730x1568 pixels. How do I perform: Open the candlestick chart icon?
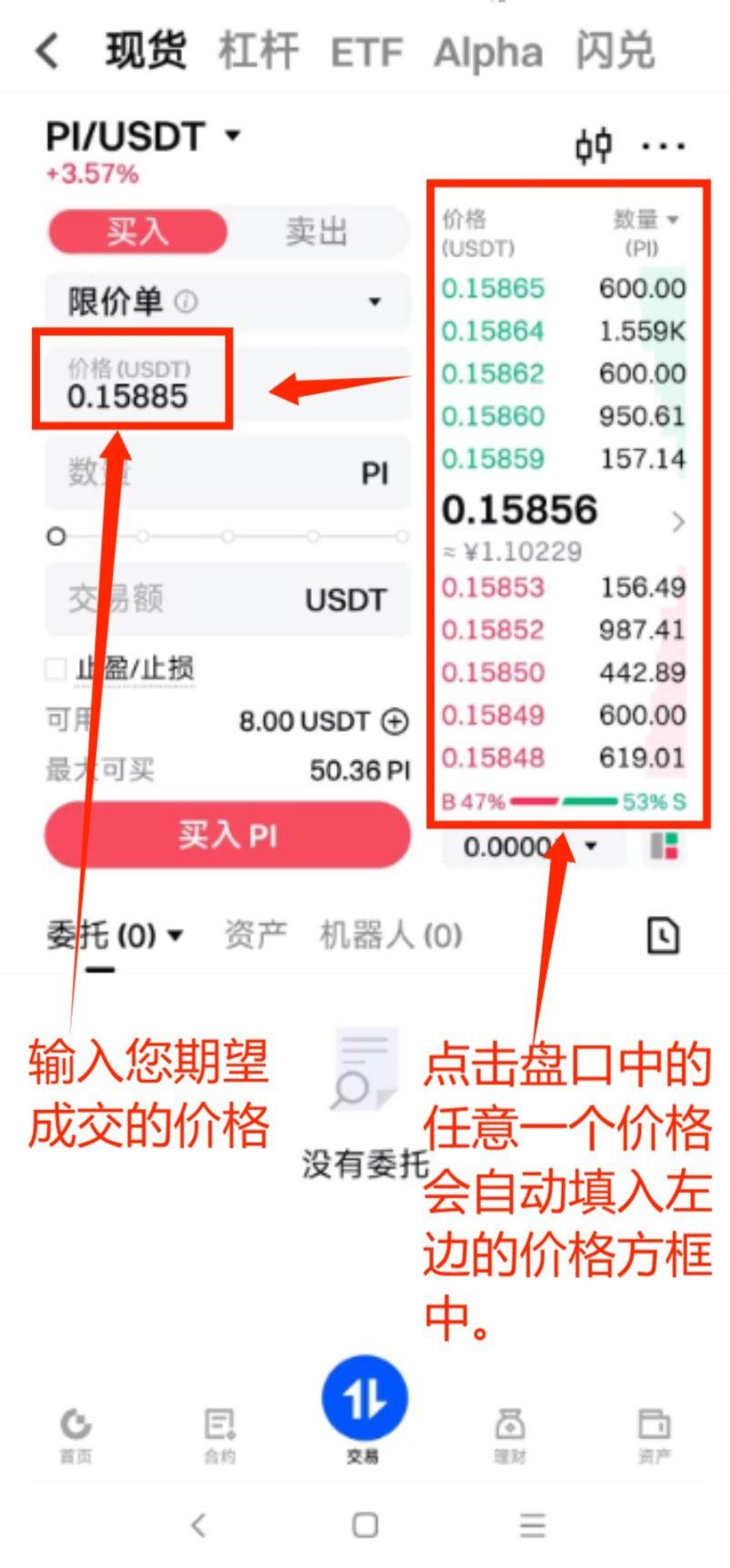coord(594,145)
